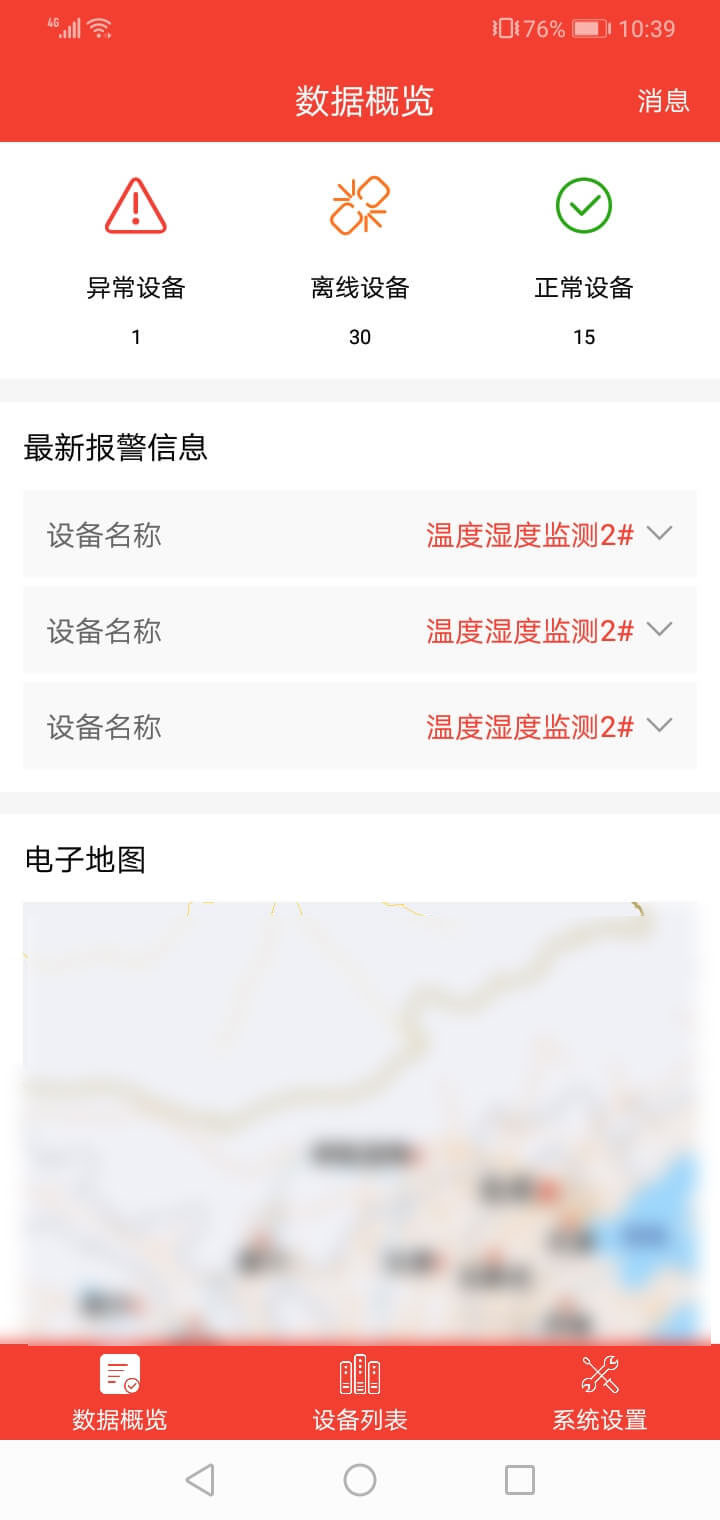Click the 离线设备 count showing 30
Viewport: 720px width, 1520px height.
[360, 337]
